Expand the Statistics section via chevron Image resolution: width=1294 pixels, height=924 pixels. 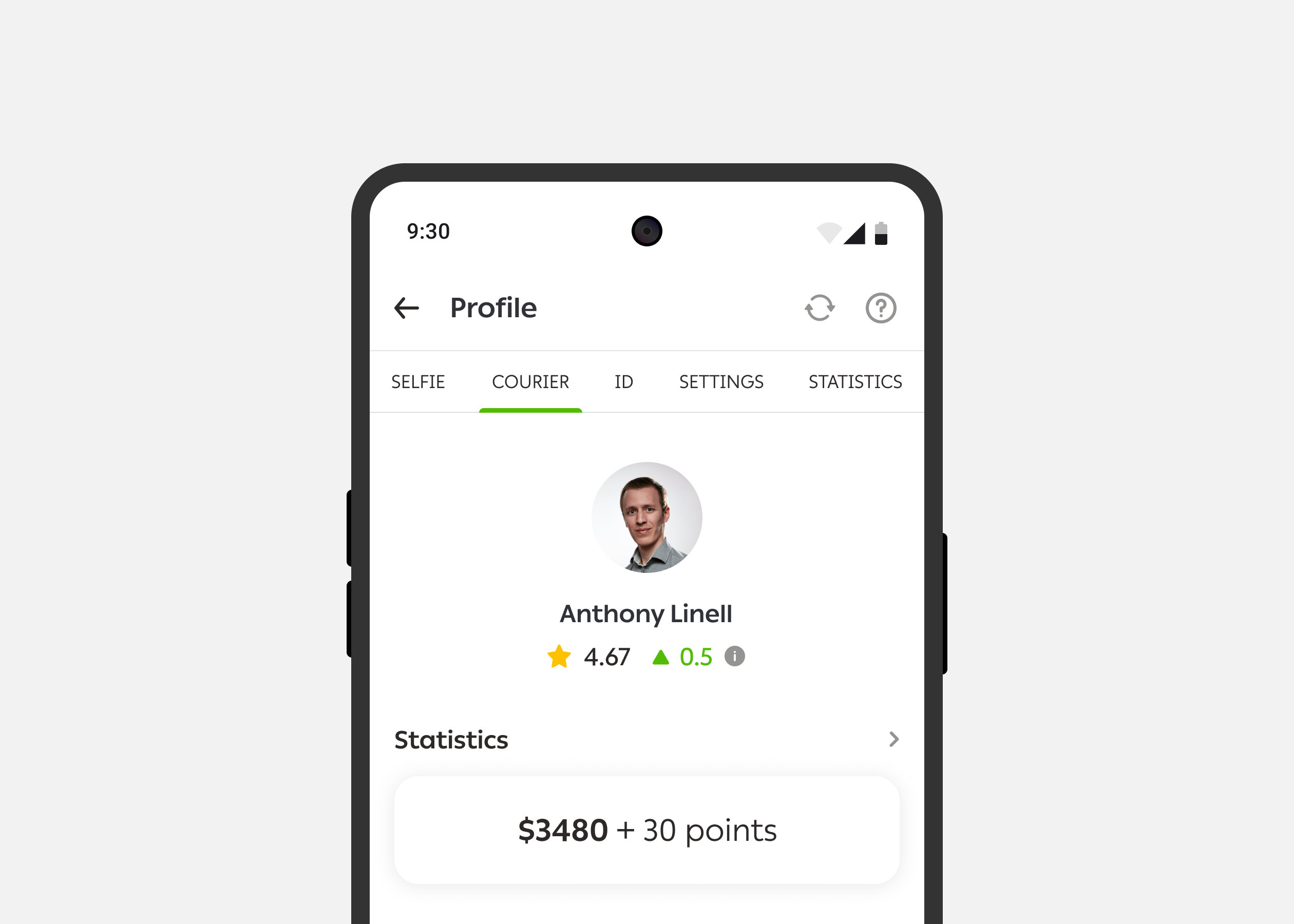pos(893,739)
